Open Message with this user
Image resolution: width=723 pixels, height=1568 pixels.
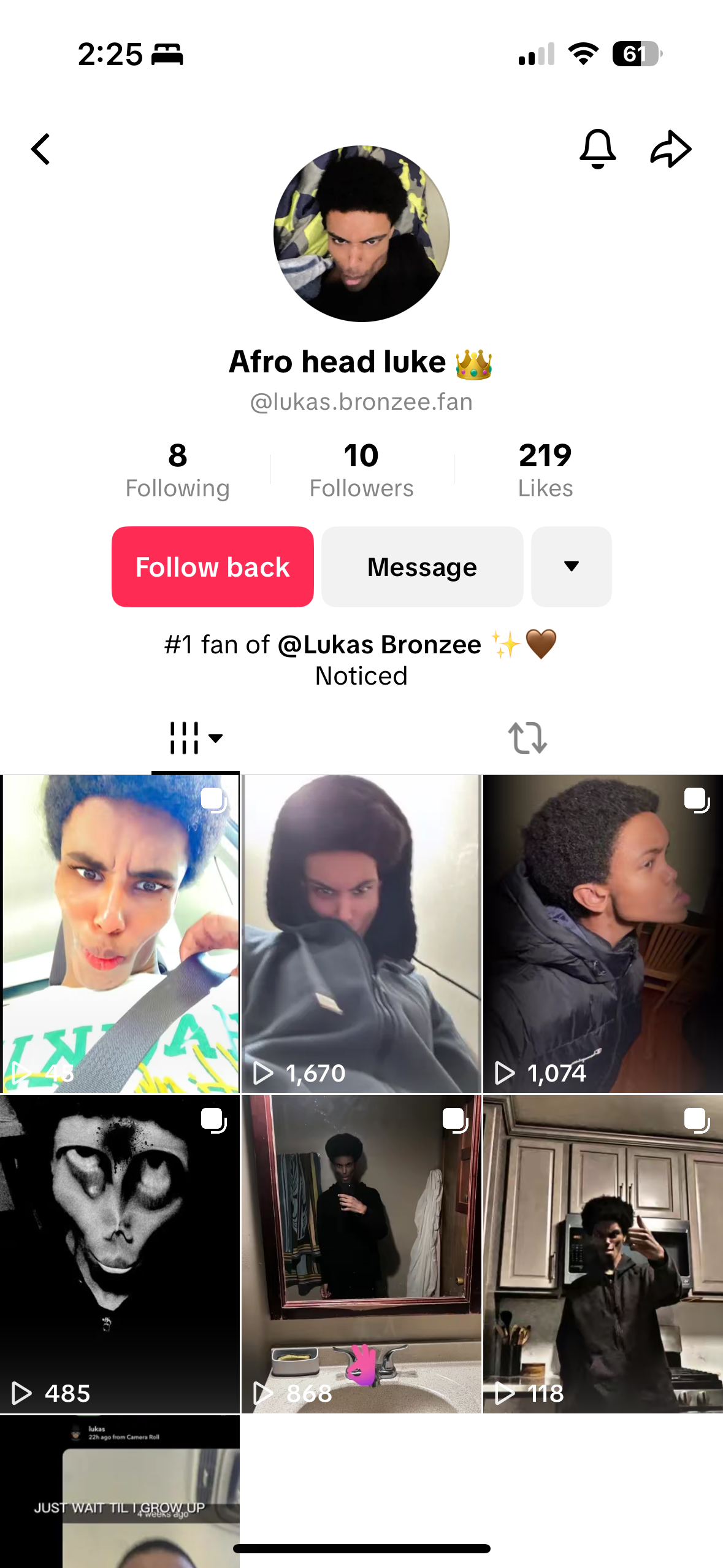coord(422,567)
